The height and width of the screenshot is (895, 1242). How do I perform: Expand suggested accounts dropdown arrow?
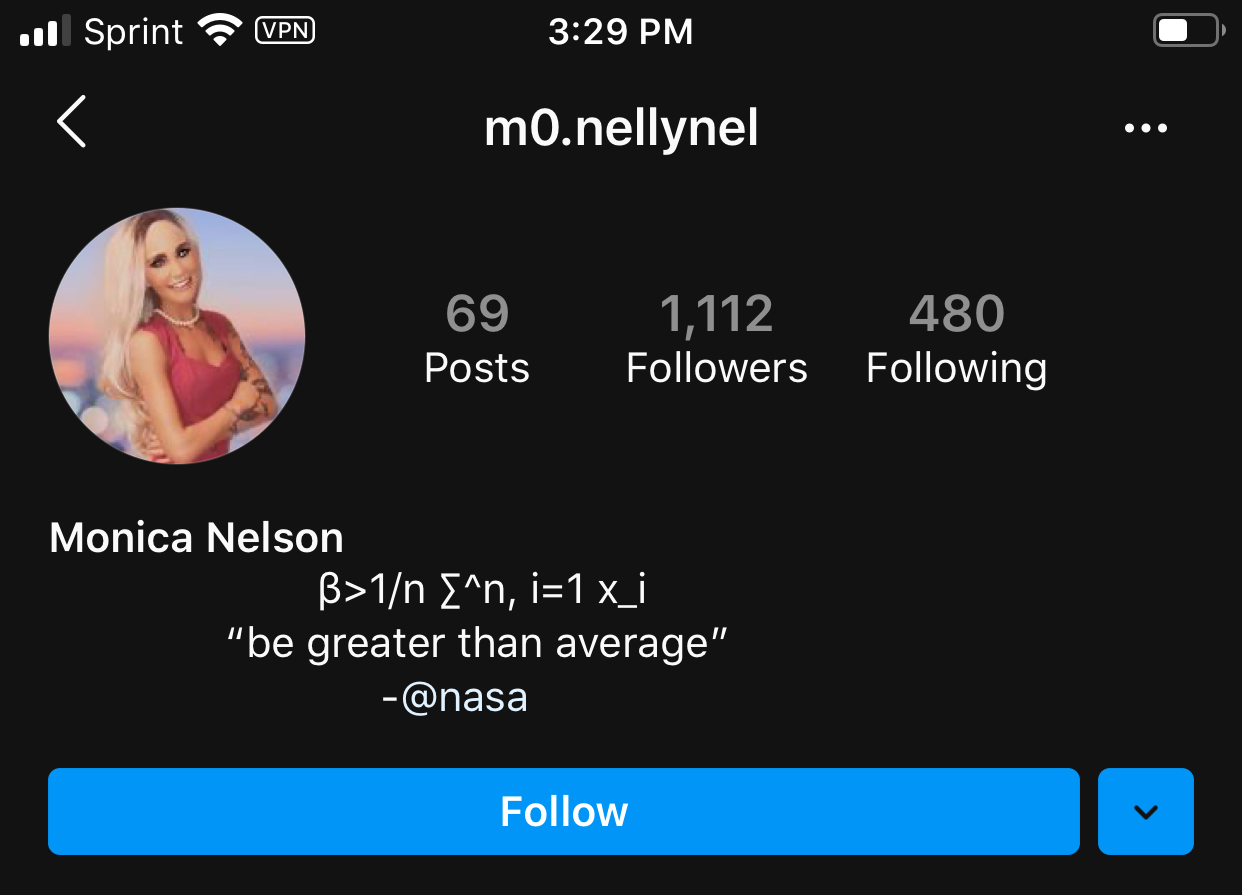click(1145, 811)
